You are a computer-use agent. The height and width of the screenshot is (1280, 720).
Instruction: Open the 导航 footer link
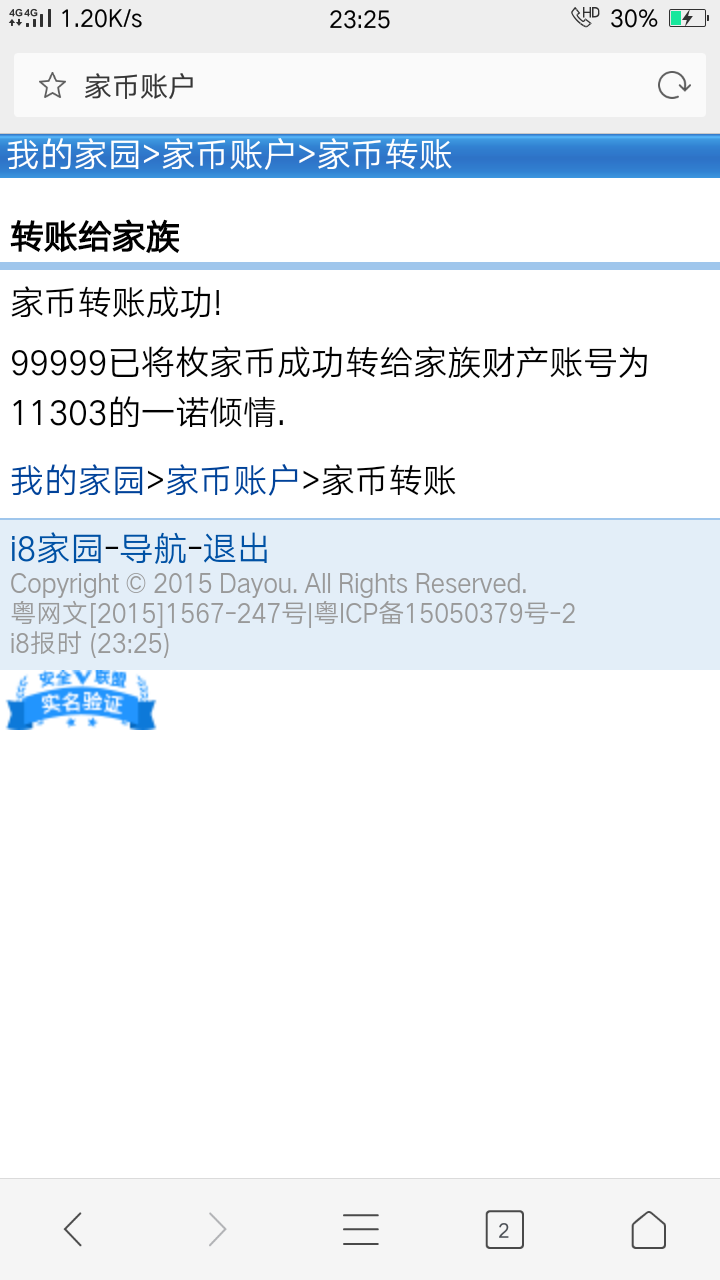pos(153,549)
